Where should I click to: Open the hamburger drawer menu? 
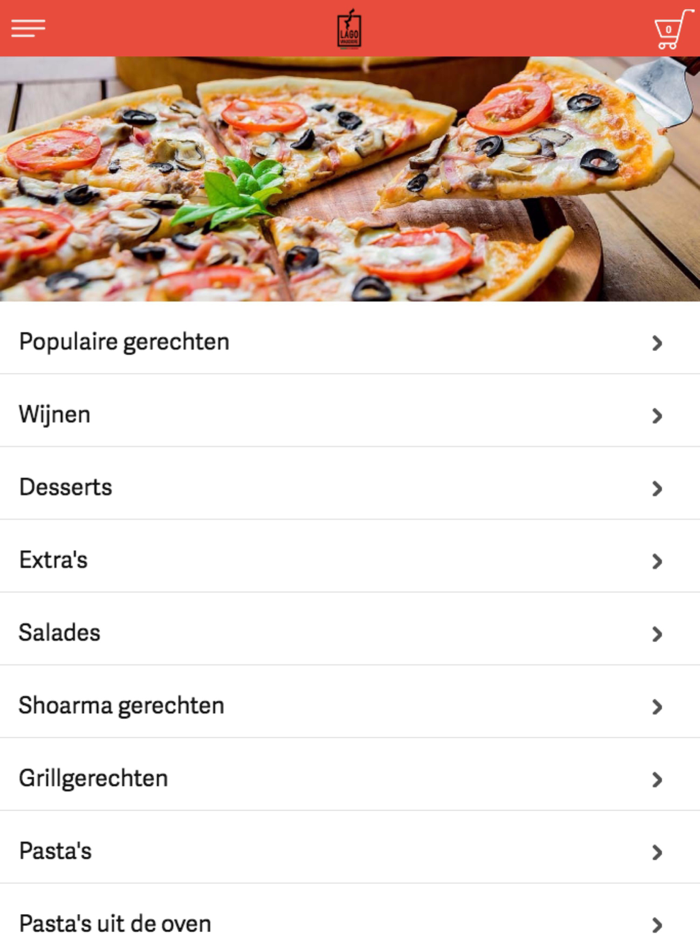point(28,28)
